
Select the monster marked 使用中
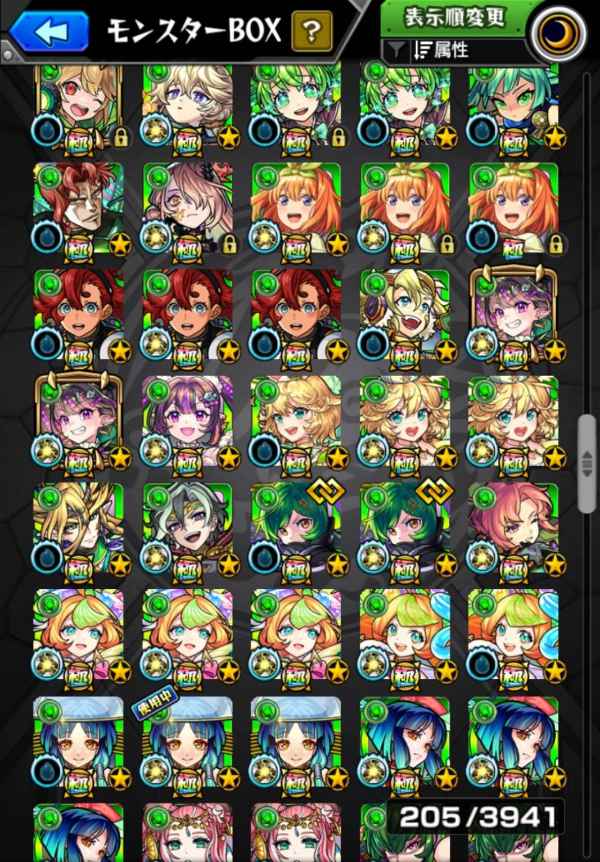pyautogui.click(x=187, y=744)
